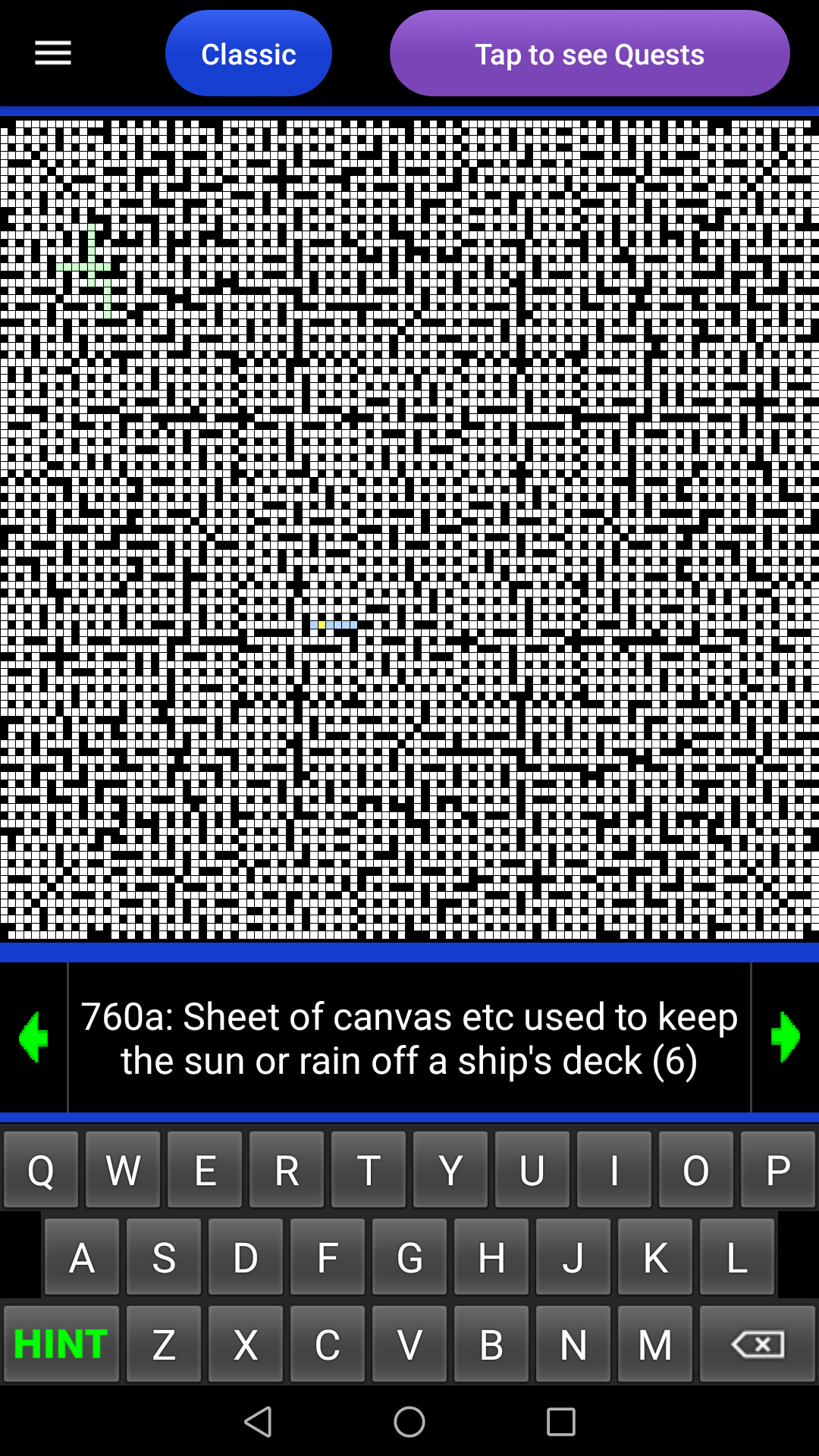Type the letter Q
The height and width of the screenshot is (1456, 819).
pyautogui.click(x=41, y=1170)
